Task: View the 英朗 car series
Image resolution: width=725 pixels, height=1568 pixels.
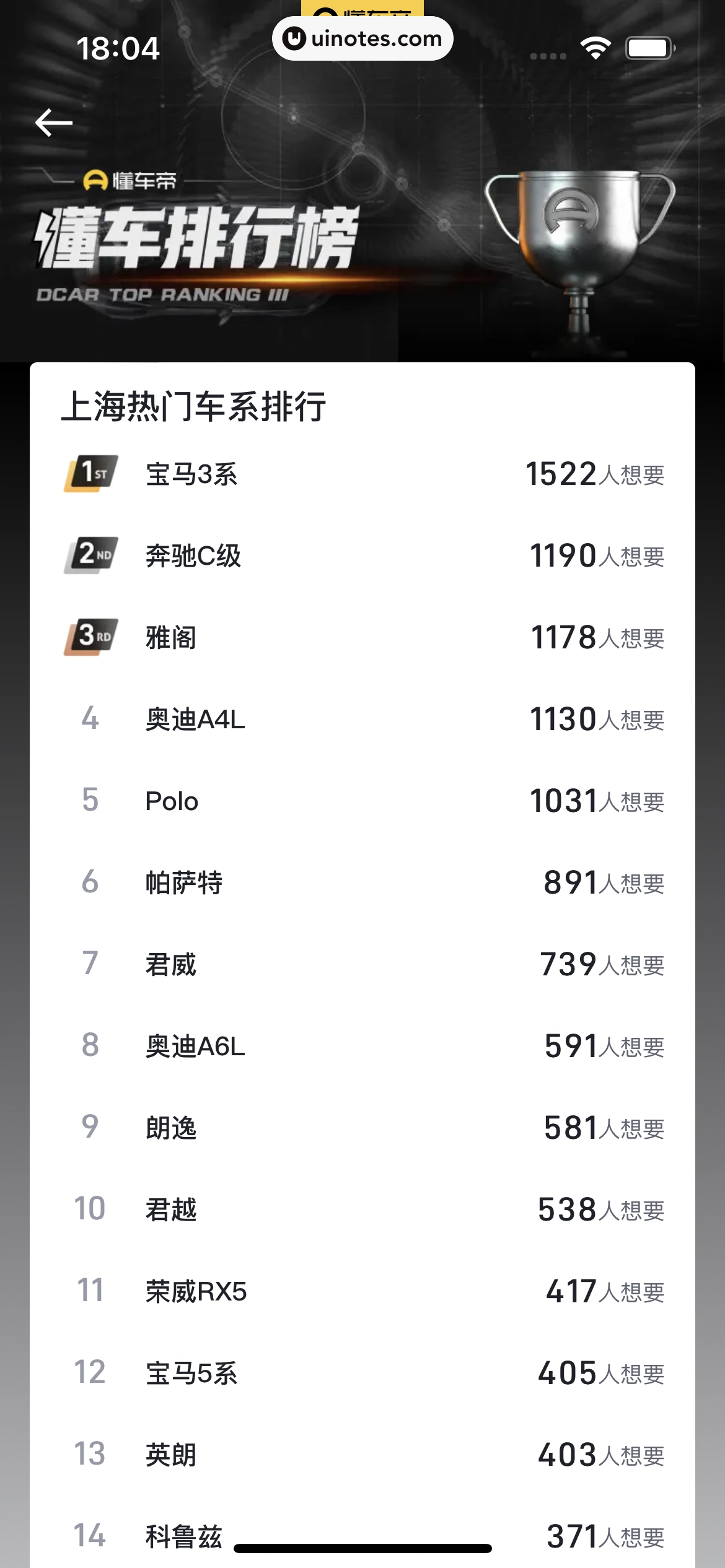Action: (x=362, y=1455)
